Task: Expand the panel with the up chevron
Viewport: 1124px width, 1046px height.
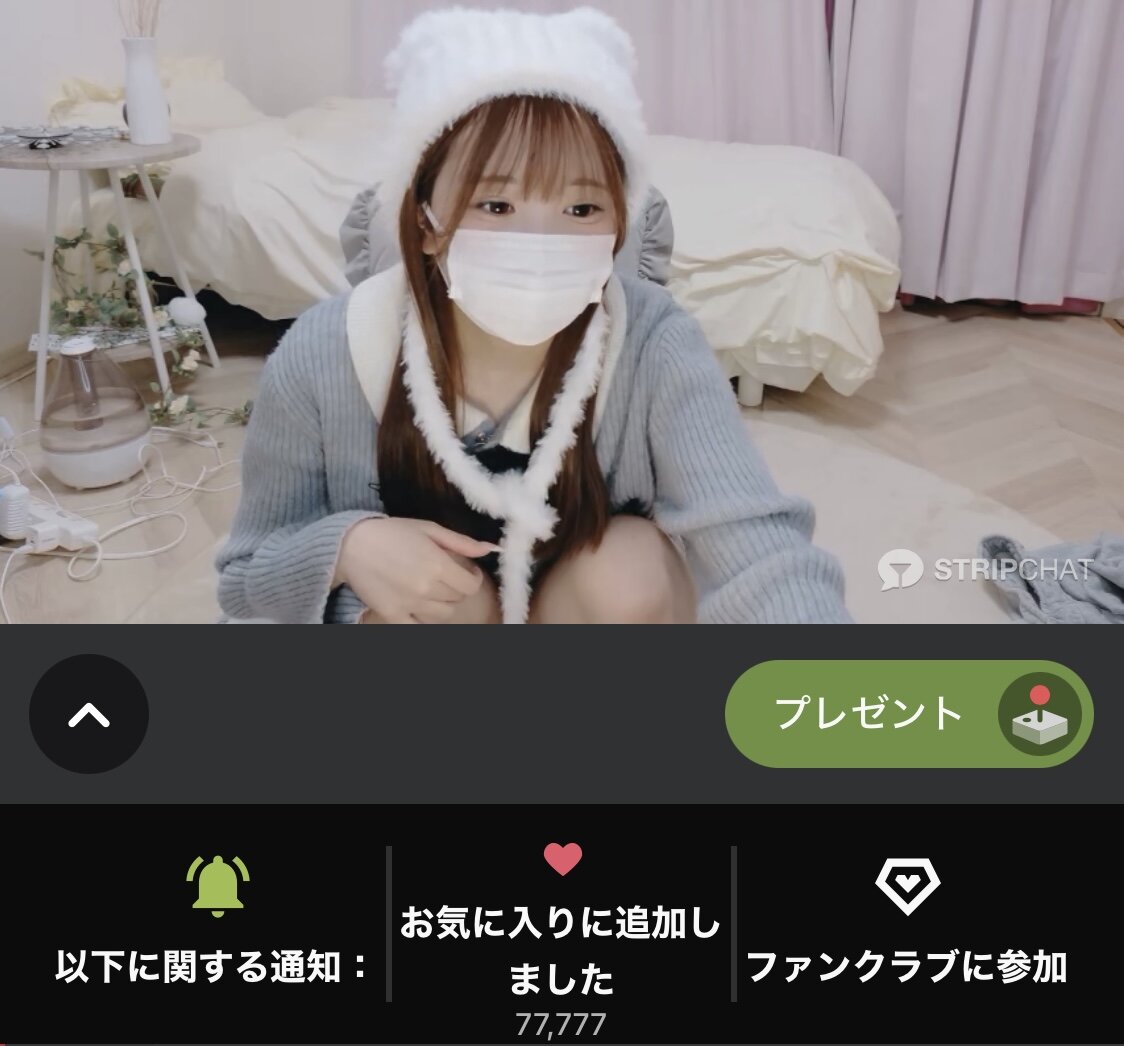Action: [x=89, y=714]
